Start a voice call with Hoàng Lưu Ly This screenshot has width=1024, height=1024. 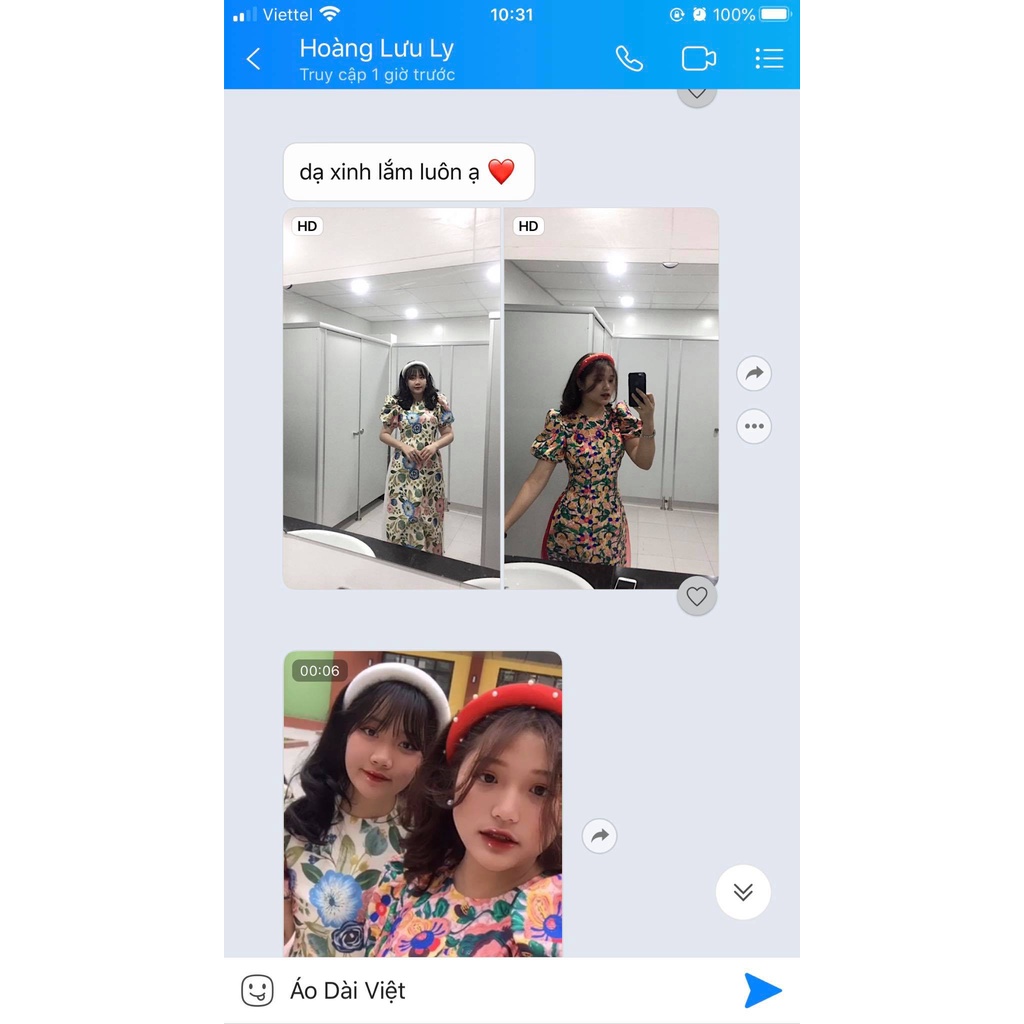click(629, 59)
